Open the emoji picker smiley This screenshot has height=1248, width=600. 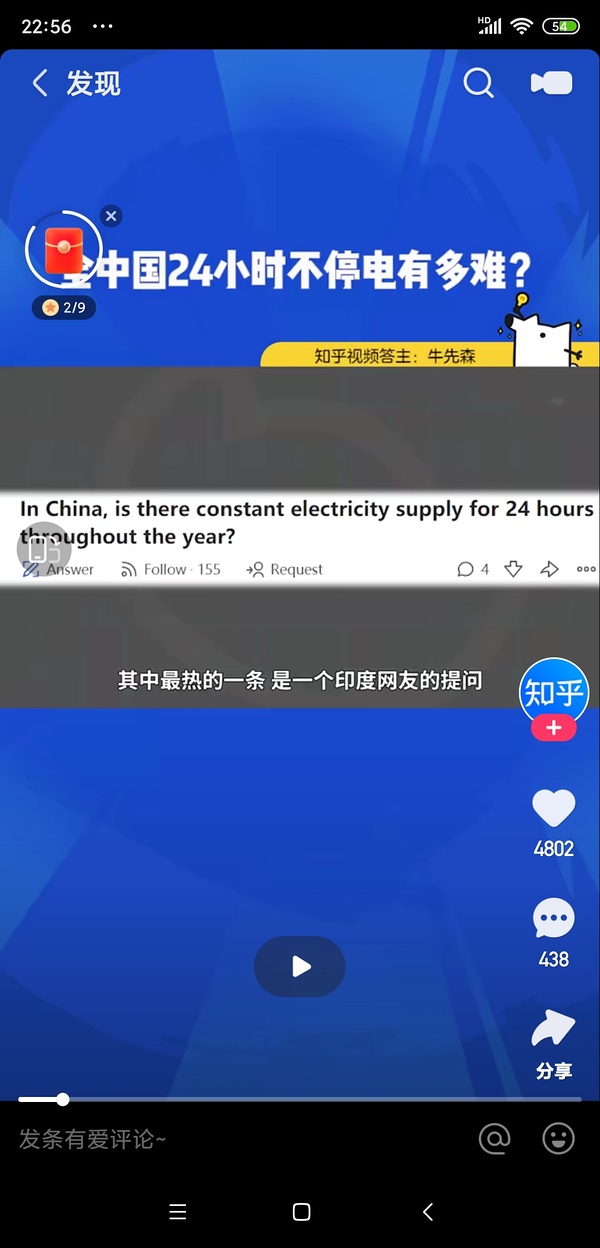click(559, 1138)
